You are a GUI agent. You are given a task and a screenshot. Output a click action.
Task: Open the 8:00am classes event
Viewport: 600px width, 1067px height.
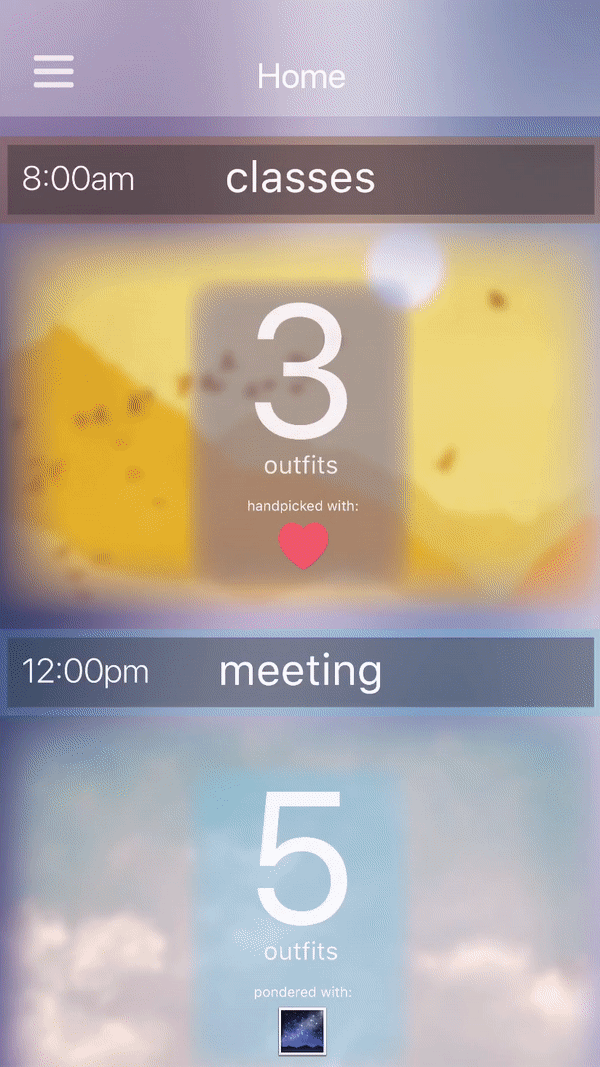(x=300, y=179)
